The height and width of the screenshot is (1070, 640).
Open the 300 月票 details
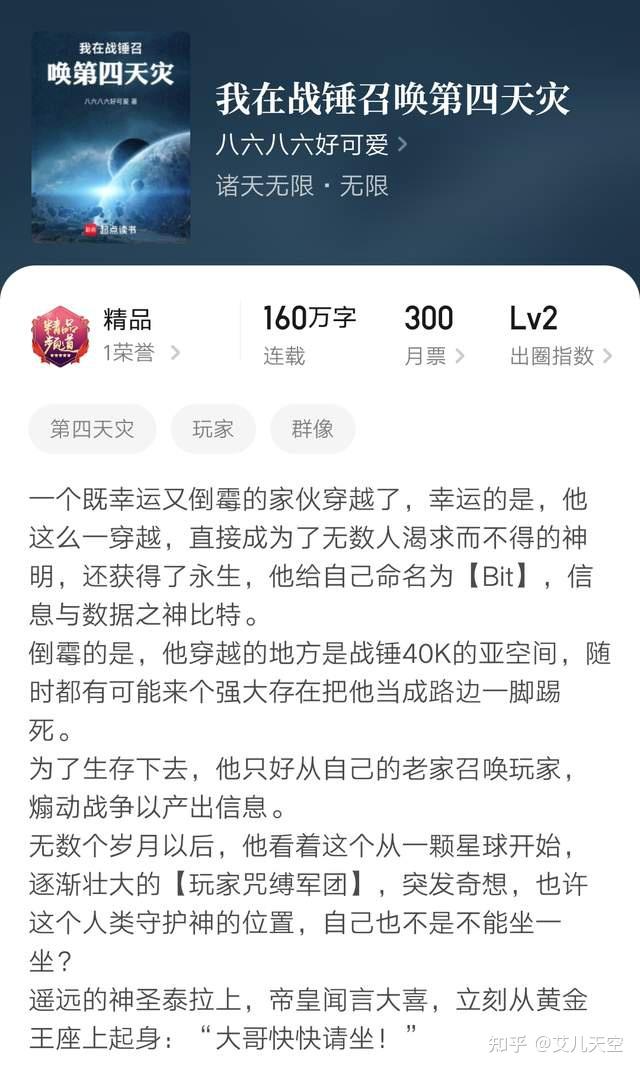point(434,336)
